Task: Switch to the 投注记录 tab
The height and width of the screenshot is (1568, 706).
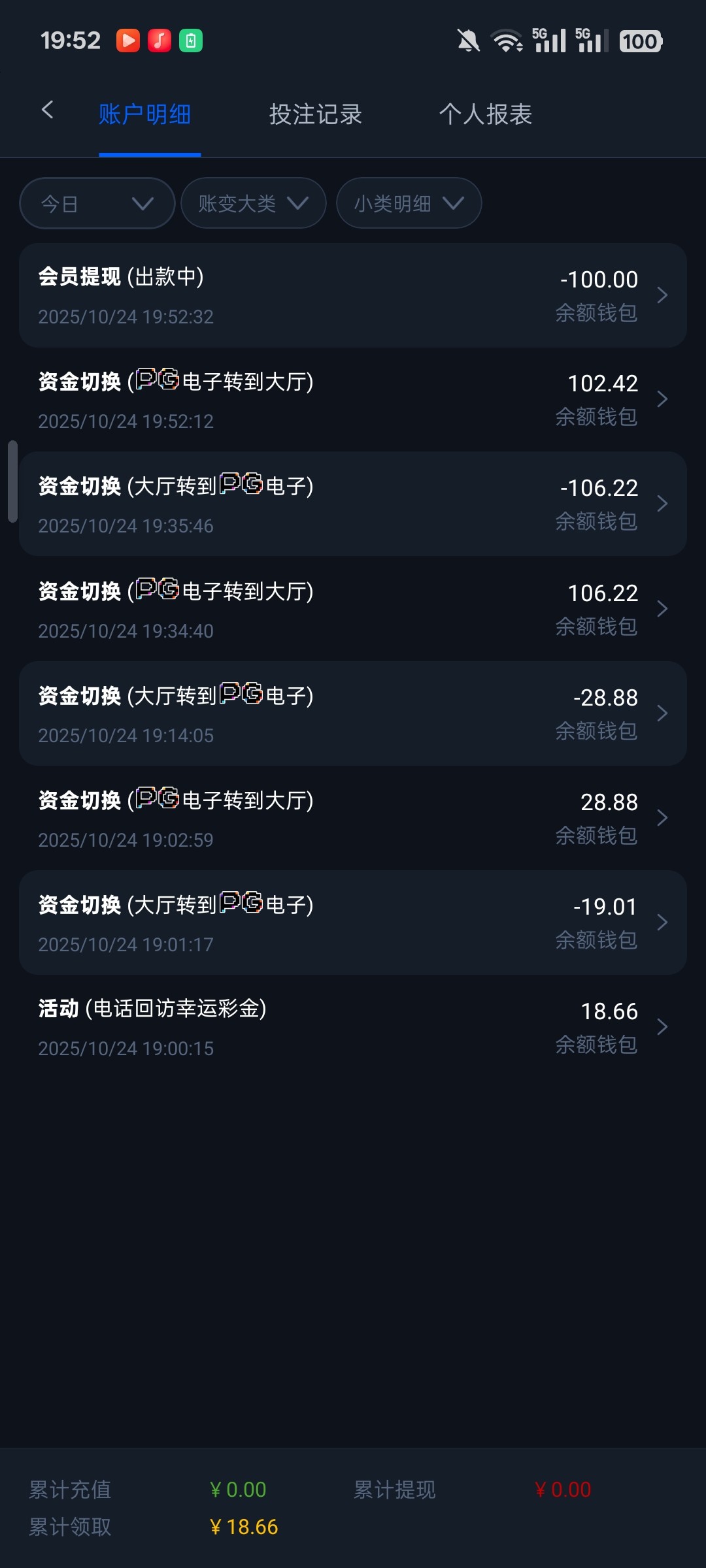Action: pyautogui.click(x=316, y=114)
